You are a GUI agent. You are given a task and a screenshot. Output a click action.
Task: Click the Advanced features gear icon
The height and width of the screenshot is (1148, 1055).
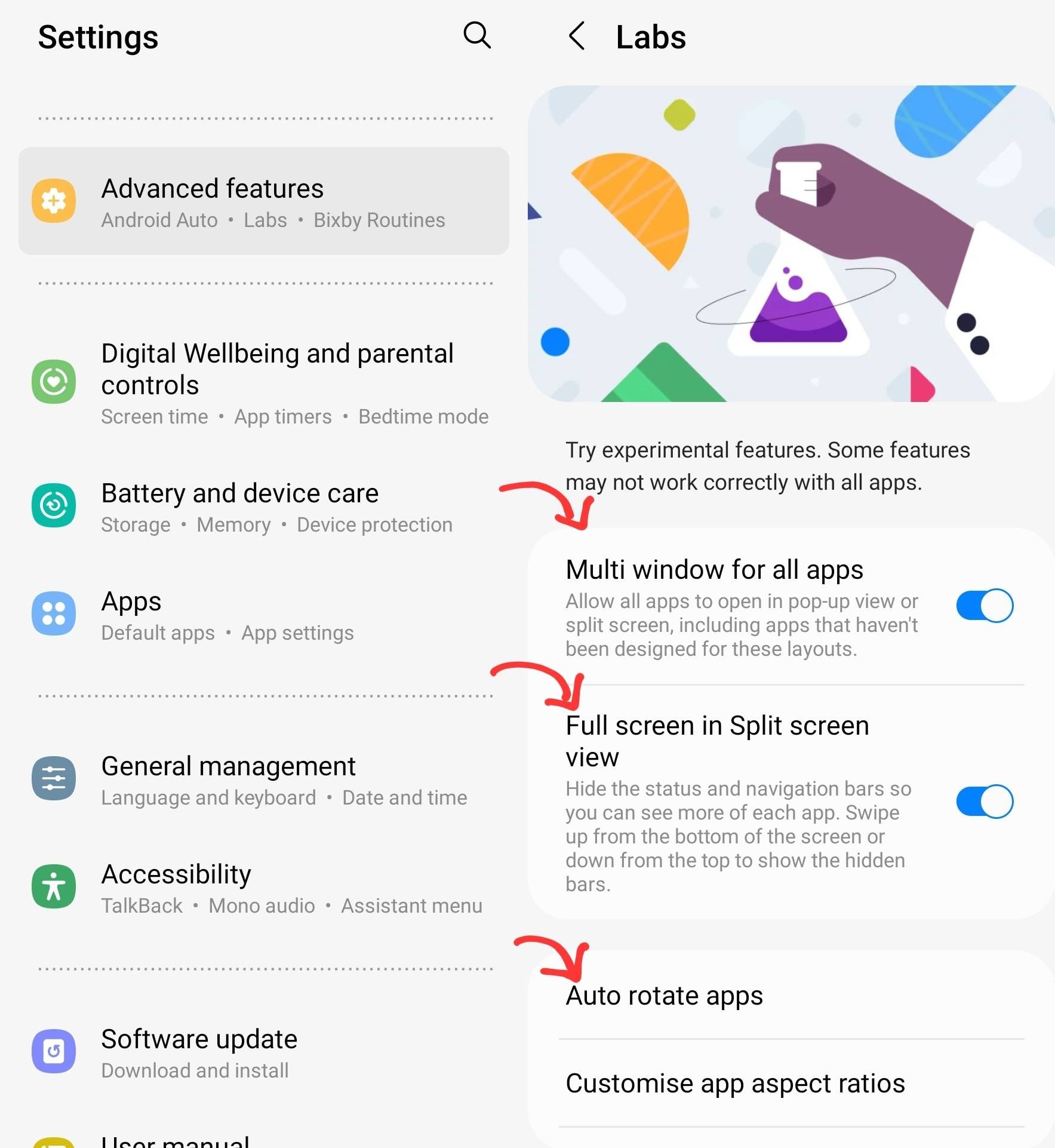(54, 201)
